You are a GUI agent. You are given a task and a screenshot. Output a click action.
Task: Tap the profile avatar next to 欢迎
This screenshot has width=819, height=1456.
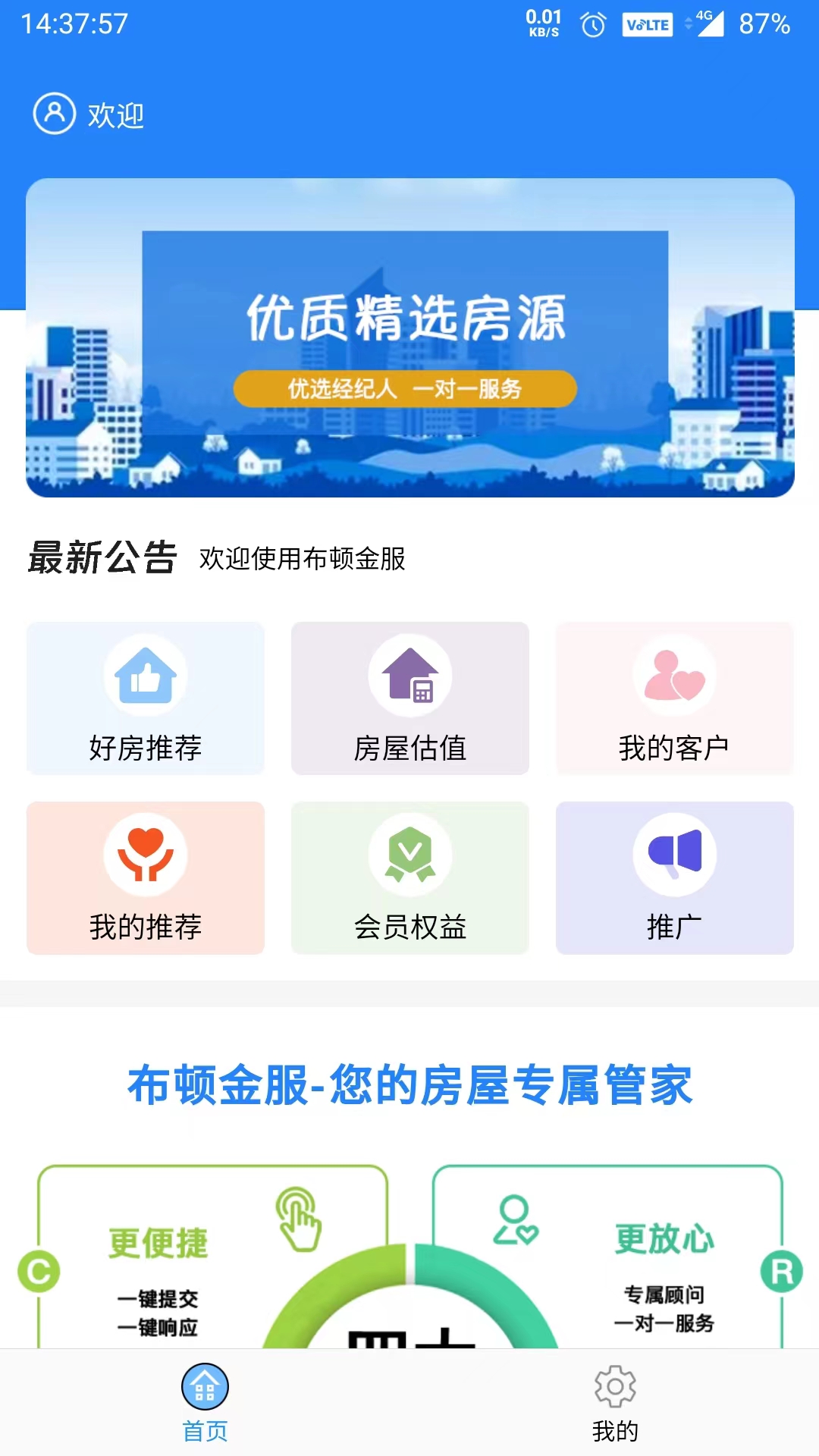click(x=54, y=114)
